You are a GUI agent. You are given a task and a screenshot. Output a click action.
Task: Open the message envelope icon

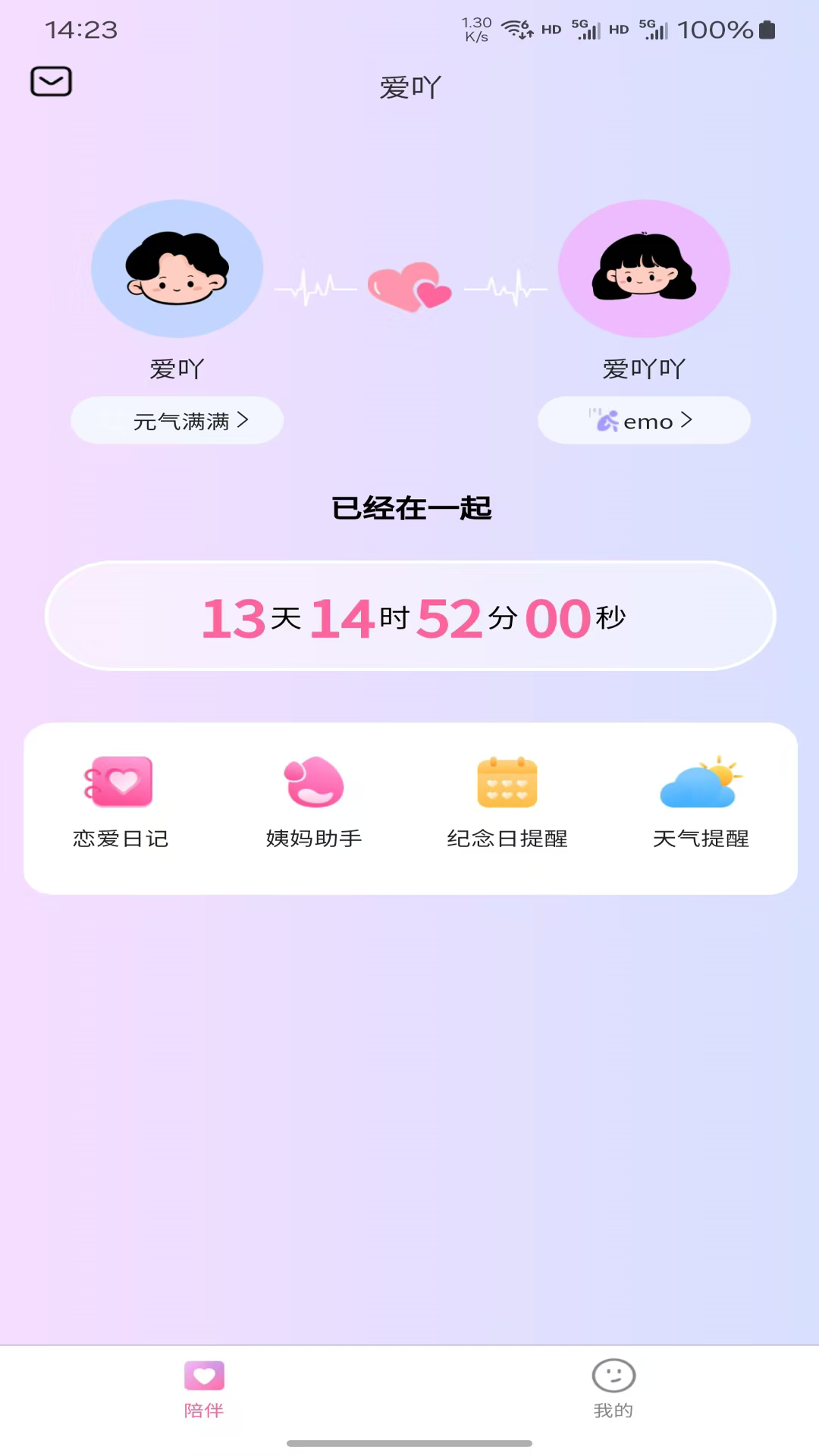[51, 81]
